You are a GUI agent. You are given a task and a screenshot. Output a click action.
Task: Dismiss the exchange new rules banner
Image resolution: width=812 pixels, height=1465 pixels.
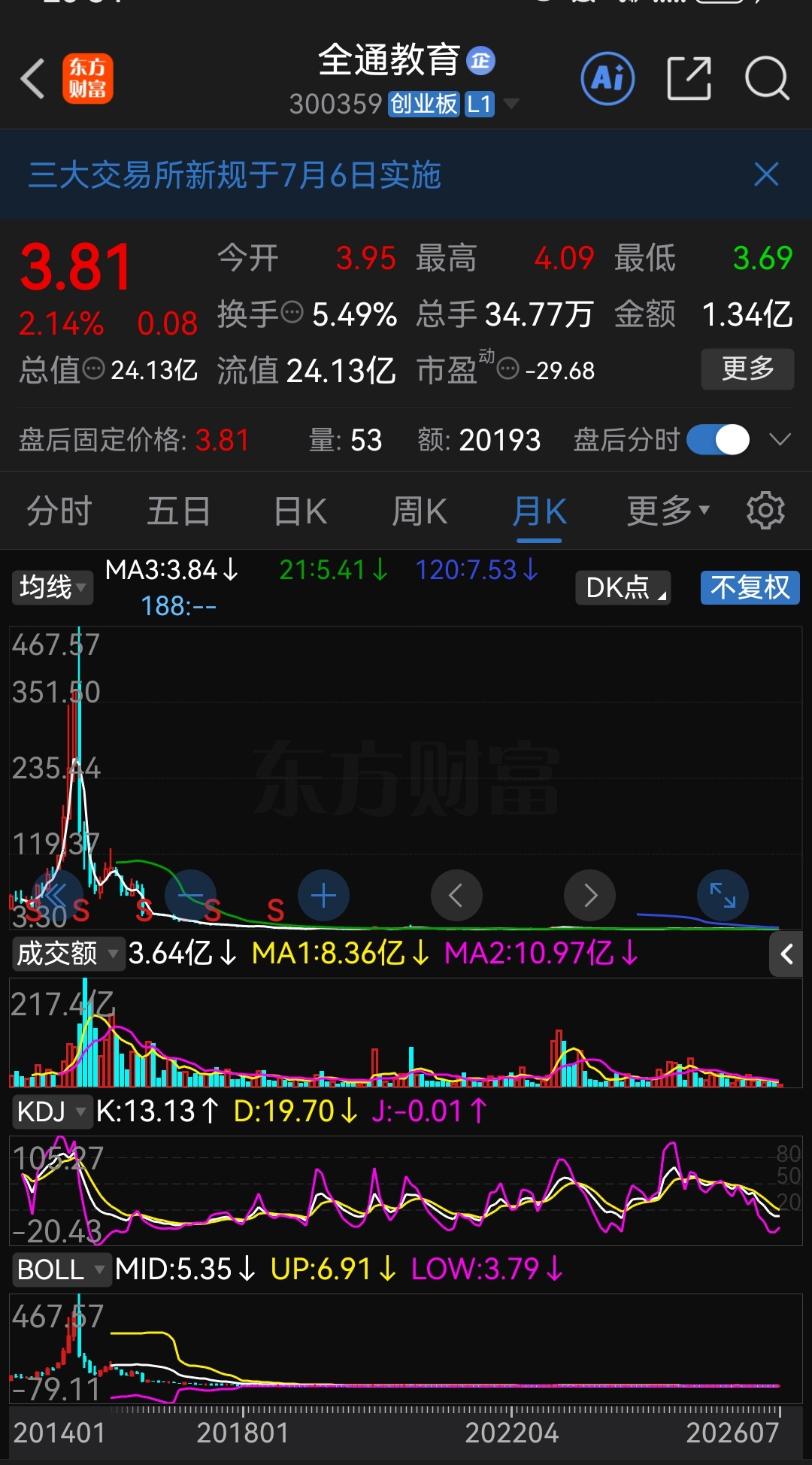766,174
